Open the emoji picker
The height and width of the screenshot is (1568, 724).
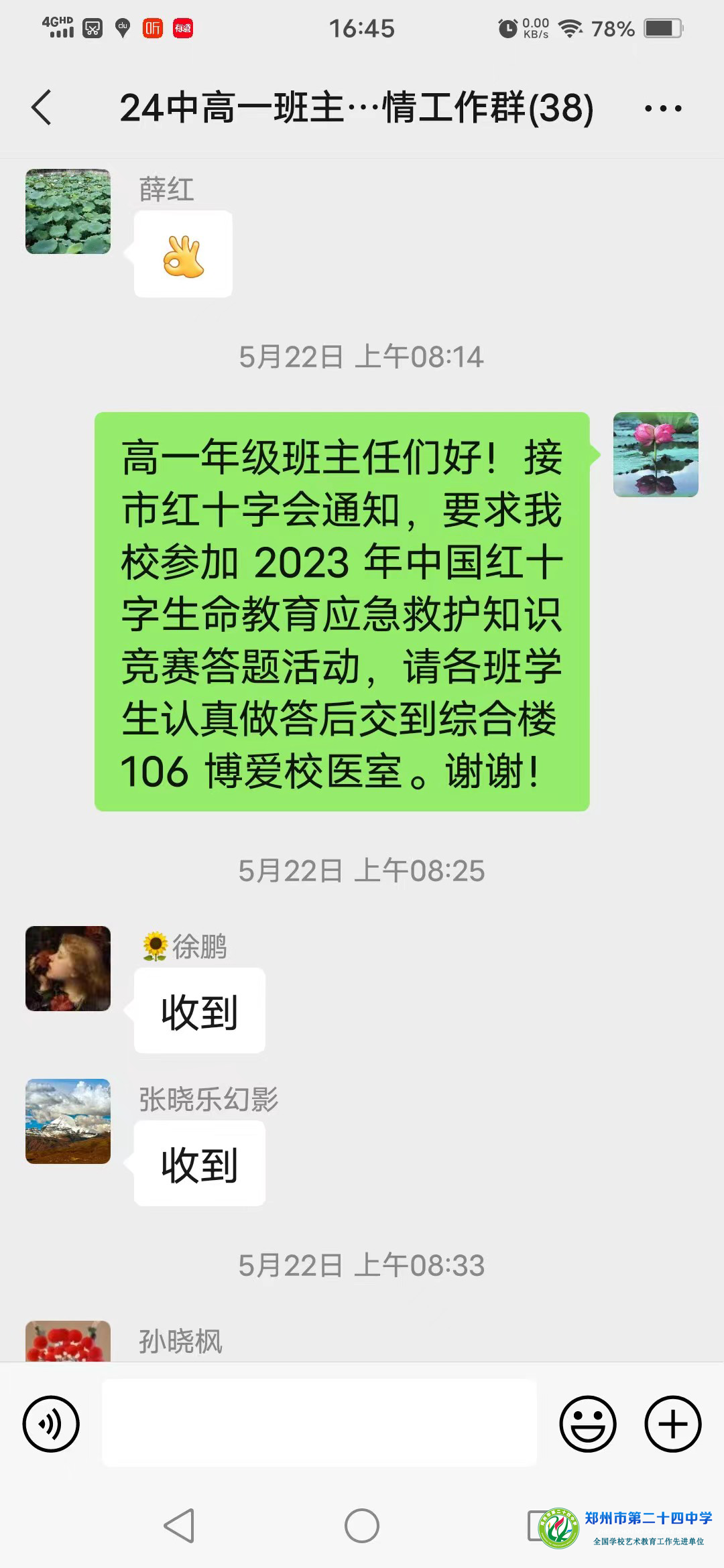(x=588, y=1424)
